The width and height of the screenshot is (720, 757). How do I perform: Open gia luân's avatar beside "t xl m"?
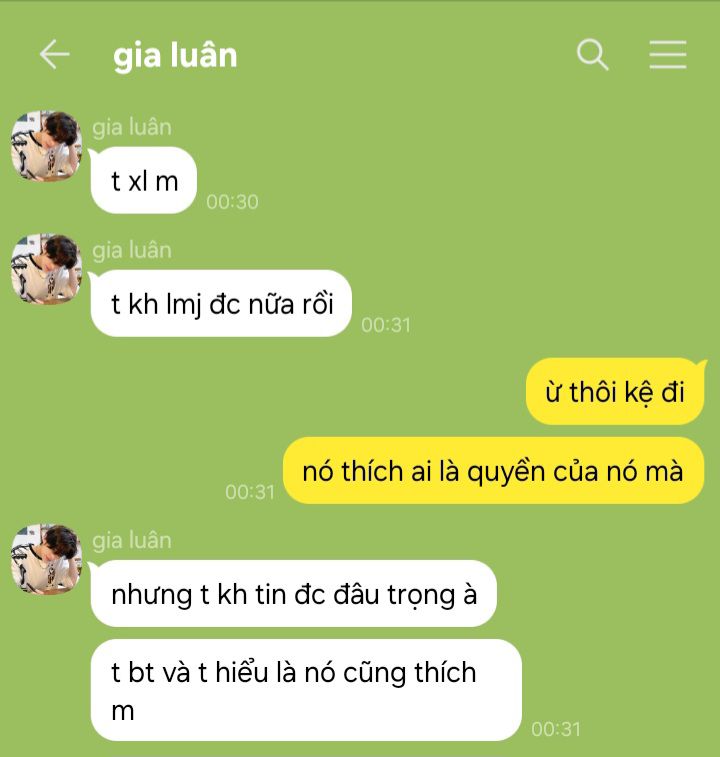point(46,146)
